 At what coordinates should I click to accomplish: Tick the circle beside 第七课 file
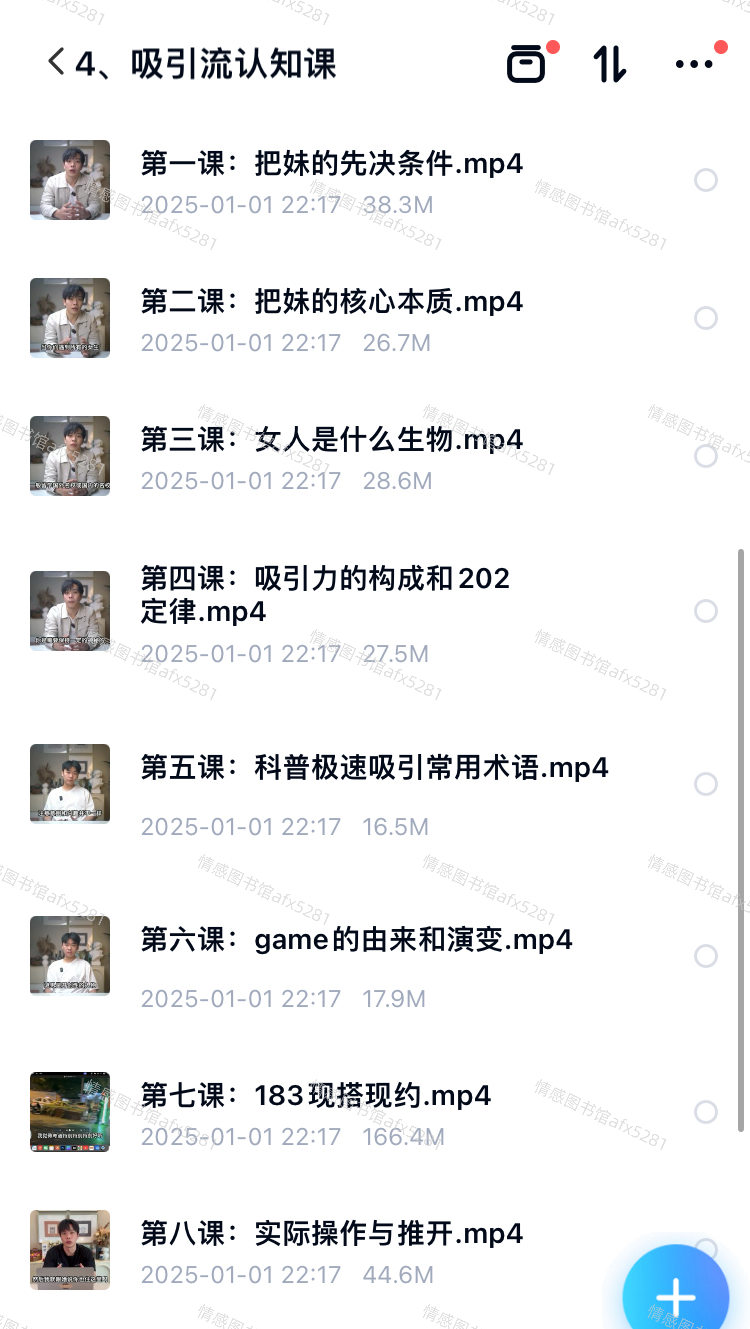[x=706, y=1112]
